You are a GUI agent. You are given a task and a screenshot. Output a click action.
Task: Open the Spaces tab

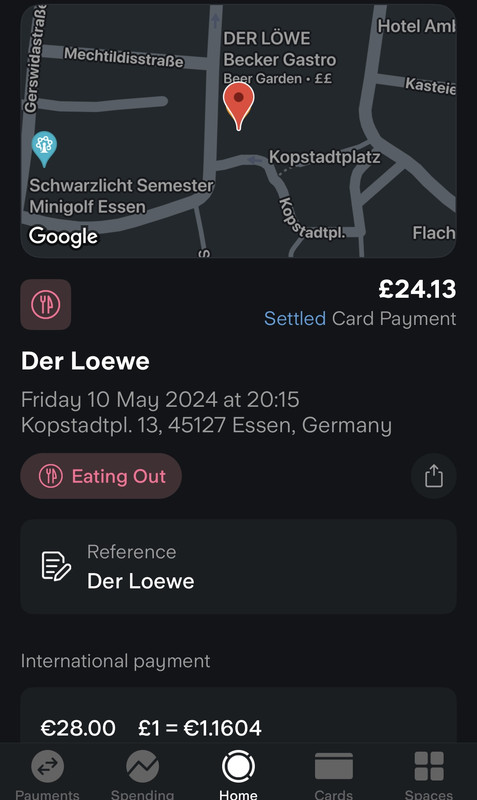coord(429,773)
